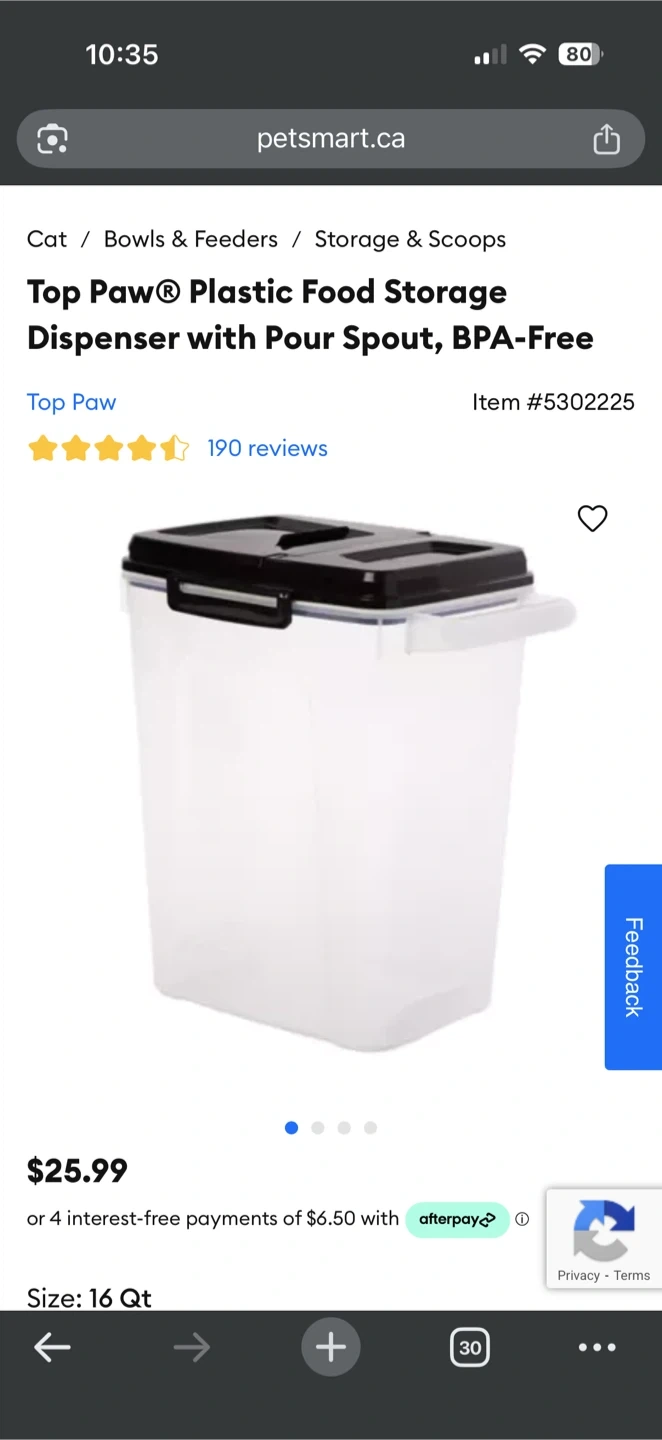This screenshot has height=1440, width=662.
Task: Open the Feedback side tab
Action: (633, 967)
